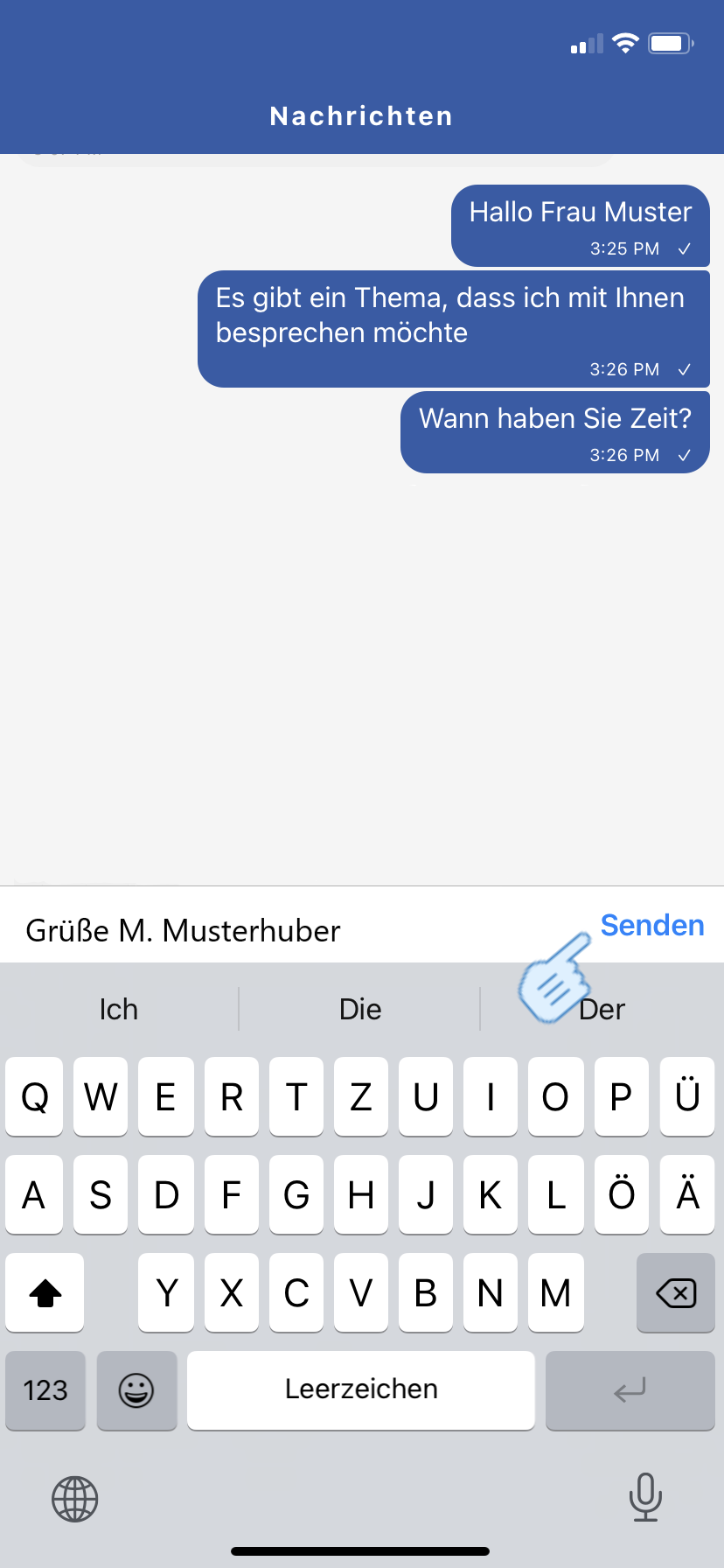Change keyboard language via globe icon
The width and height of the screenshot is (724, 1568).
coord(75,1499)
